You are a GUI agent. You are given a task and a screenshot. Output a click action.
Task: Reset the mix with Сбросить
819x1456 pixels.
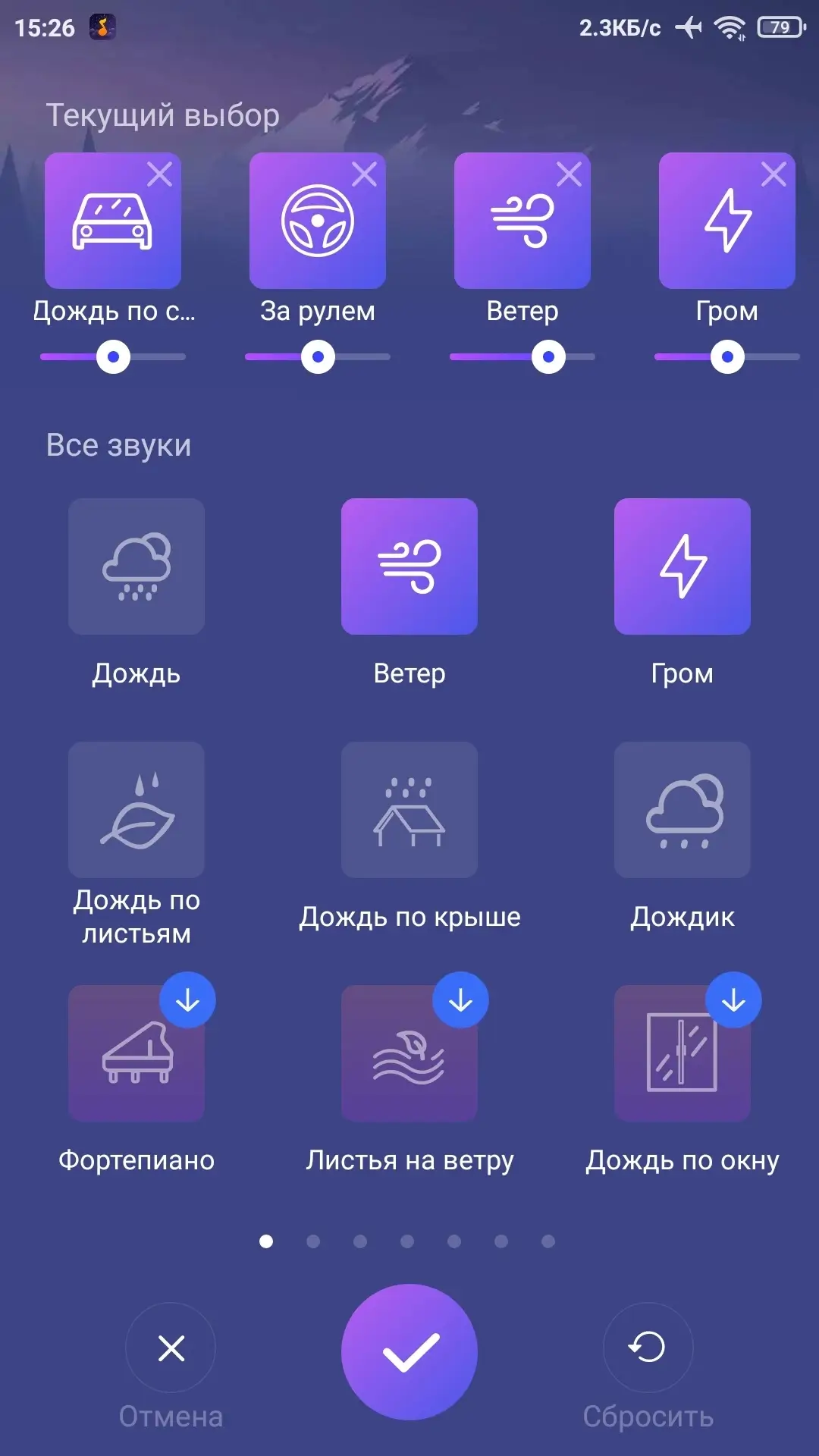coord(648,1348)
